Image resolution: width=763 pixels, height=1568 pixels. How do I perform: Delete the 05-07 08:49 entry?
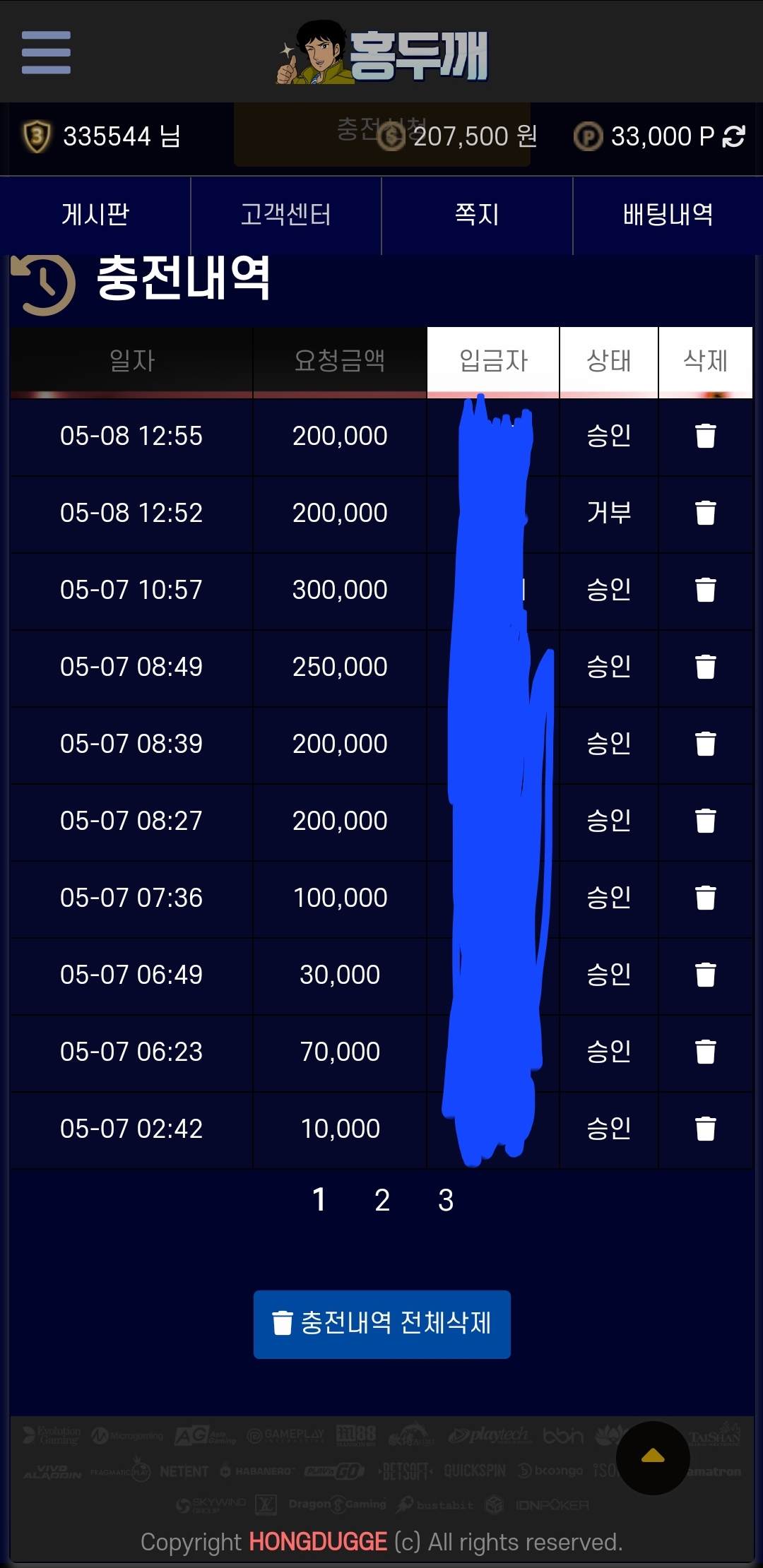pos(705,667)
